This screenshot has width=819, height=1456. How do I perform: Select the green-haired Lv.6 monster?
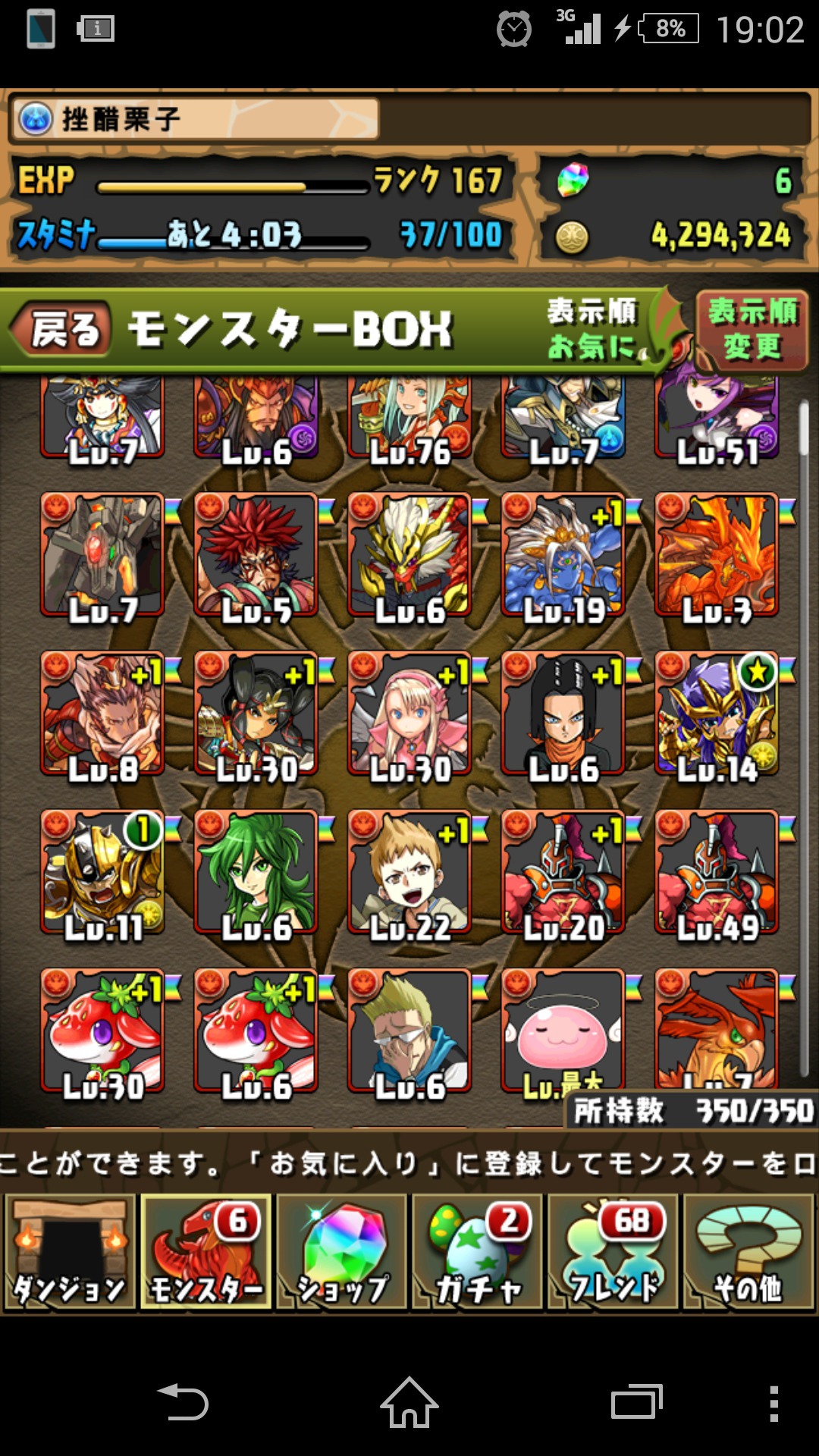tap(256, 872)
